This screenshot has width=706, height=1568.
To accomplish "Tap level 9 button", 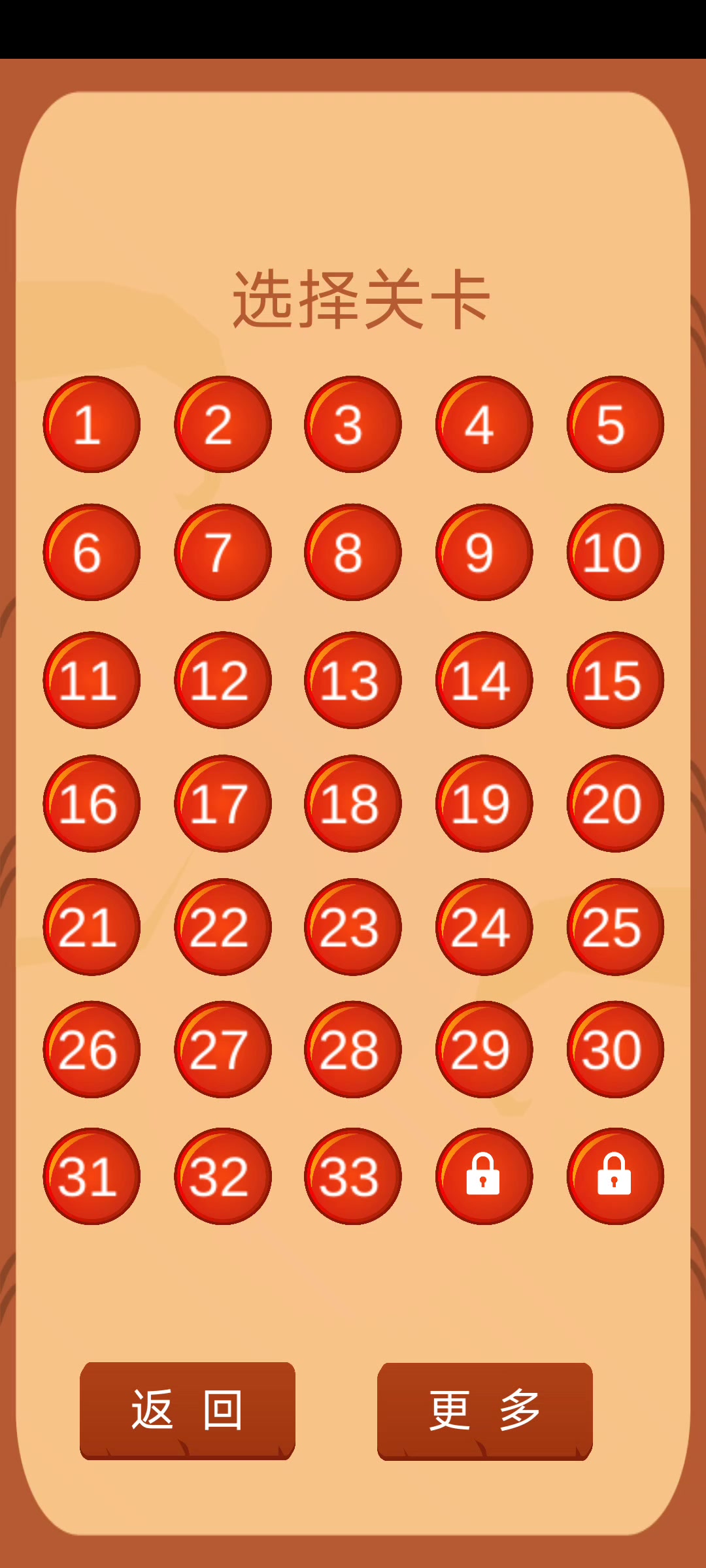I will click(484, 552).
